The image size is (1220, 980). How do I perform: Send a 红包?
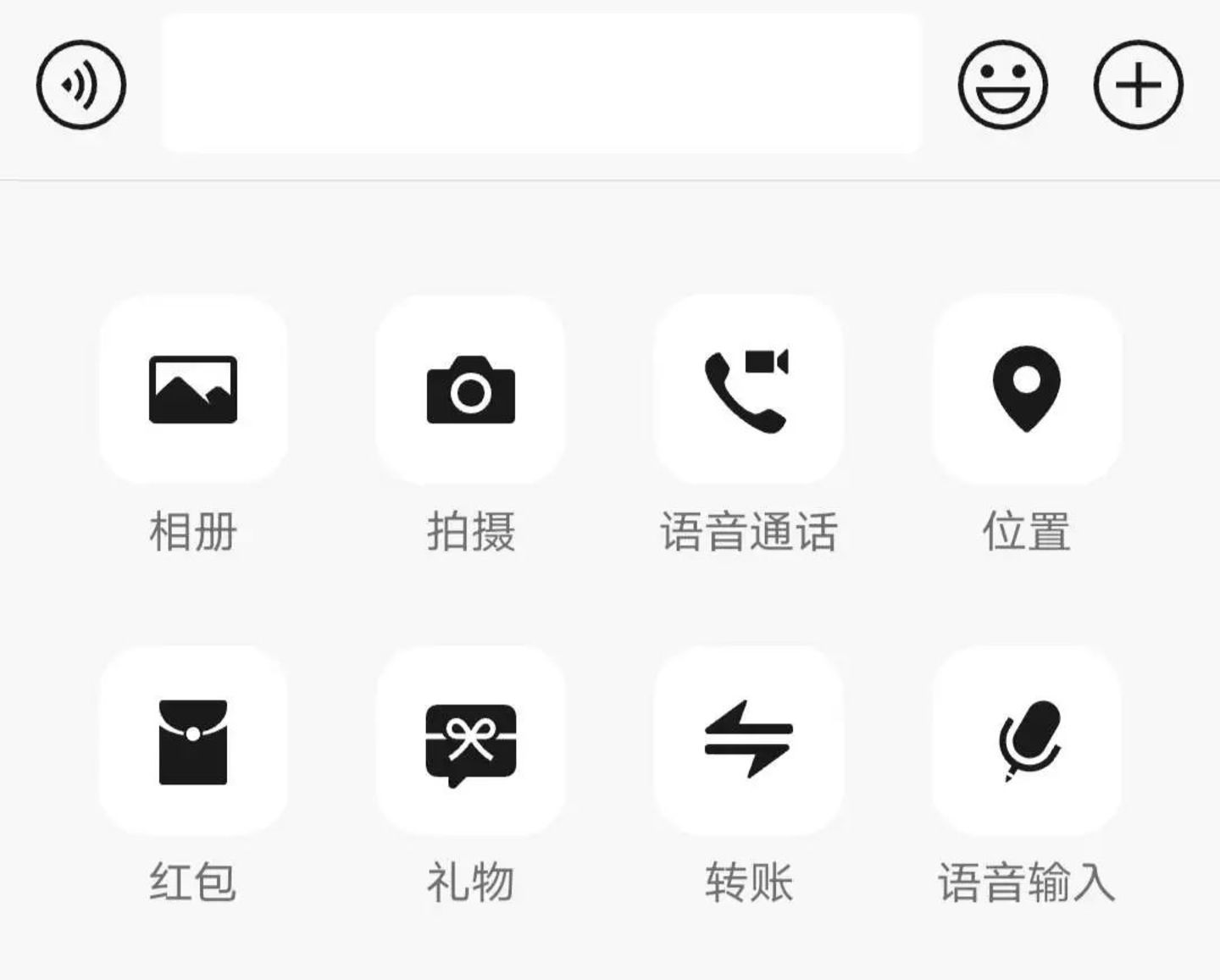pyautogui.click(x=193, y=741)
